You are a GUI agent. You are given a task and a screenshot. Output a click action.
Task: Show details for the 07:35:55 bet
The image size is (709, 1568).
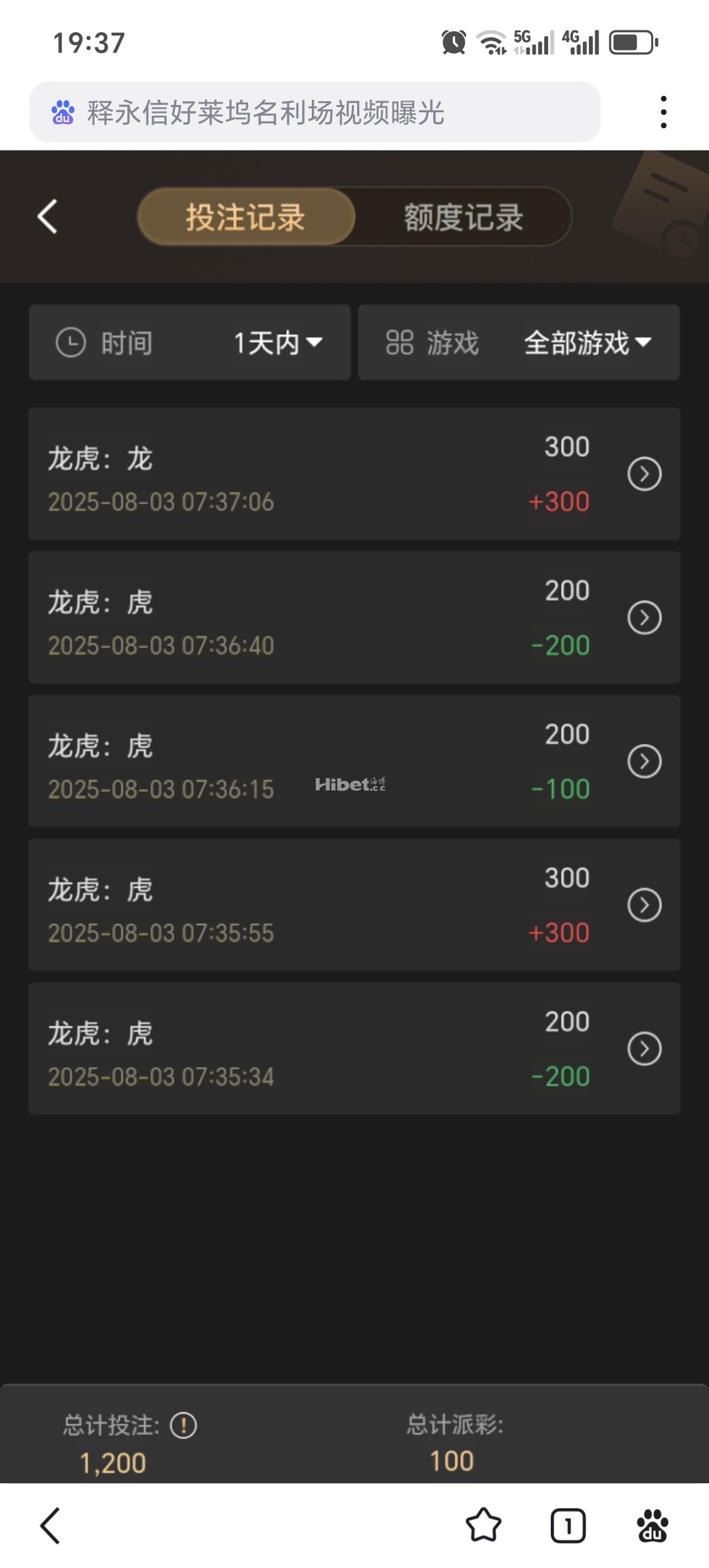[x=644, y=905]
